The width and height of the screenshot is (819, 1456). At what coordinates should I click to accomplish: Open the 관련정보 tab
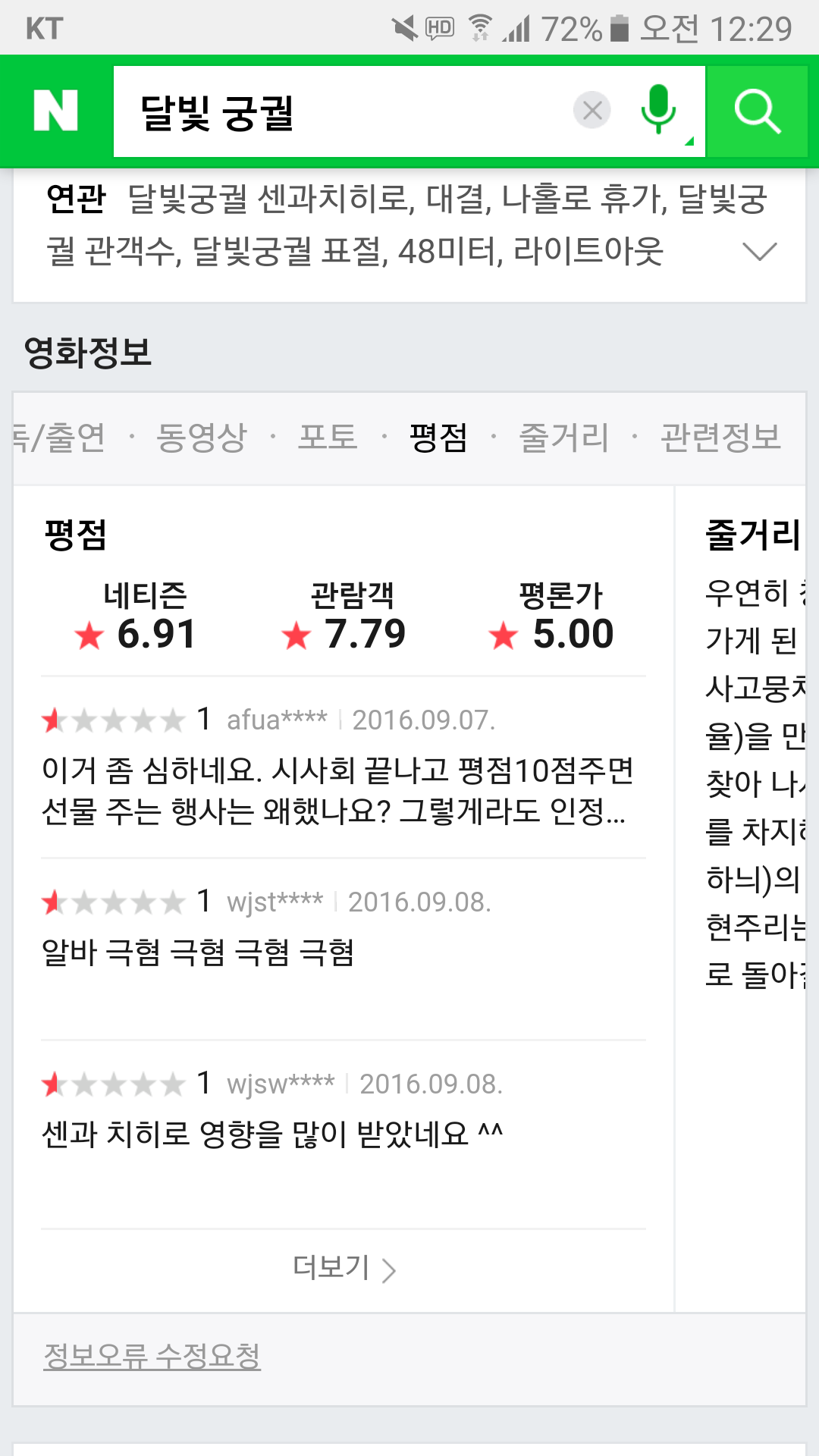click(x=720, y=438)
